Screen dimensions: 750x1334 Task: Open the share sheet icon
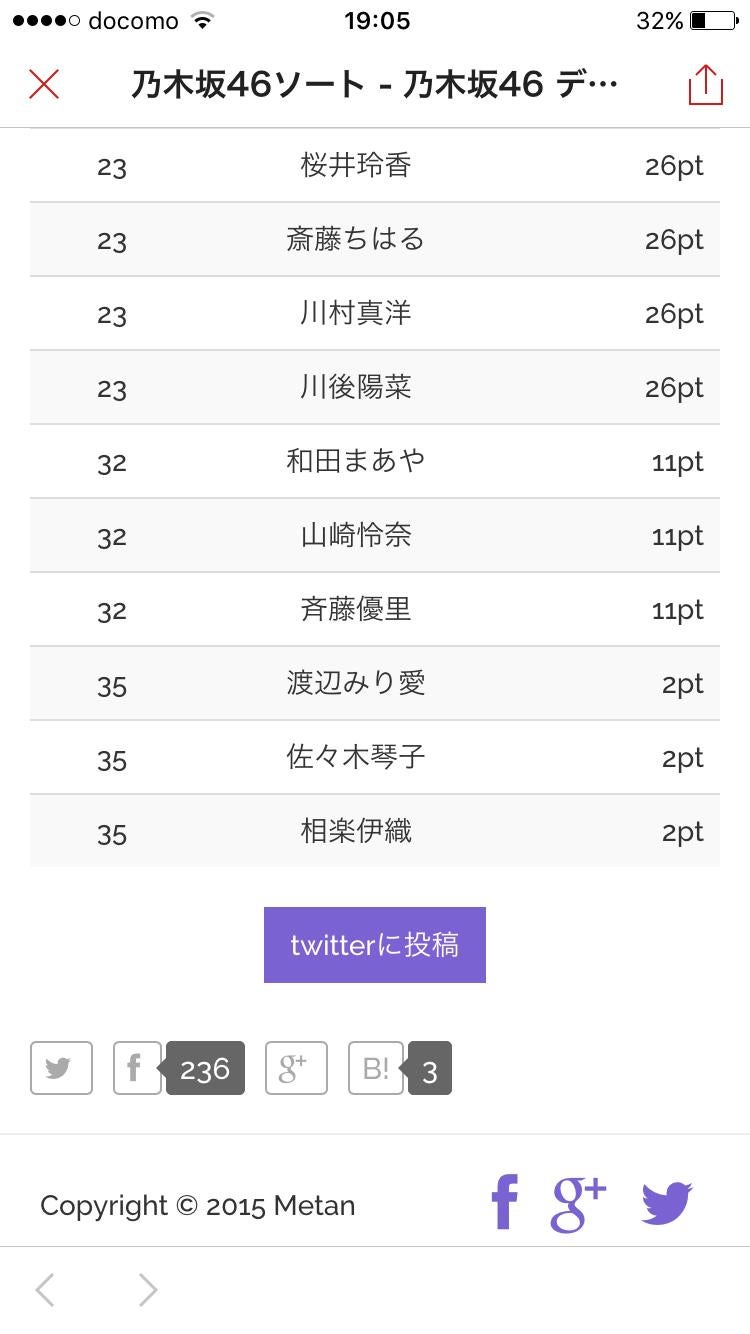pyautogui.click(x=705, y=85)
